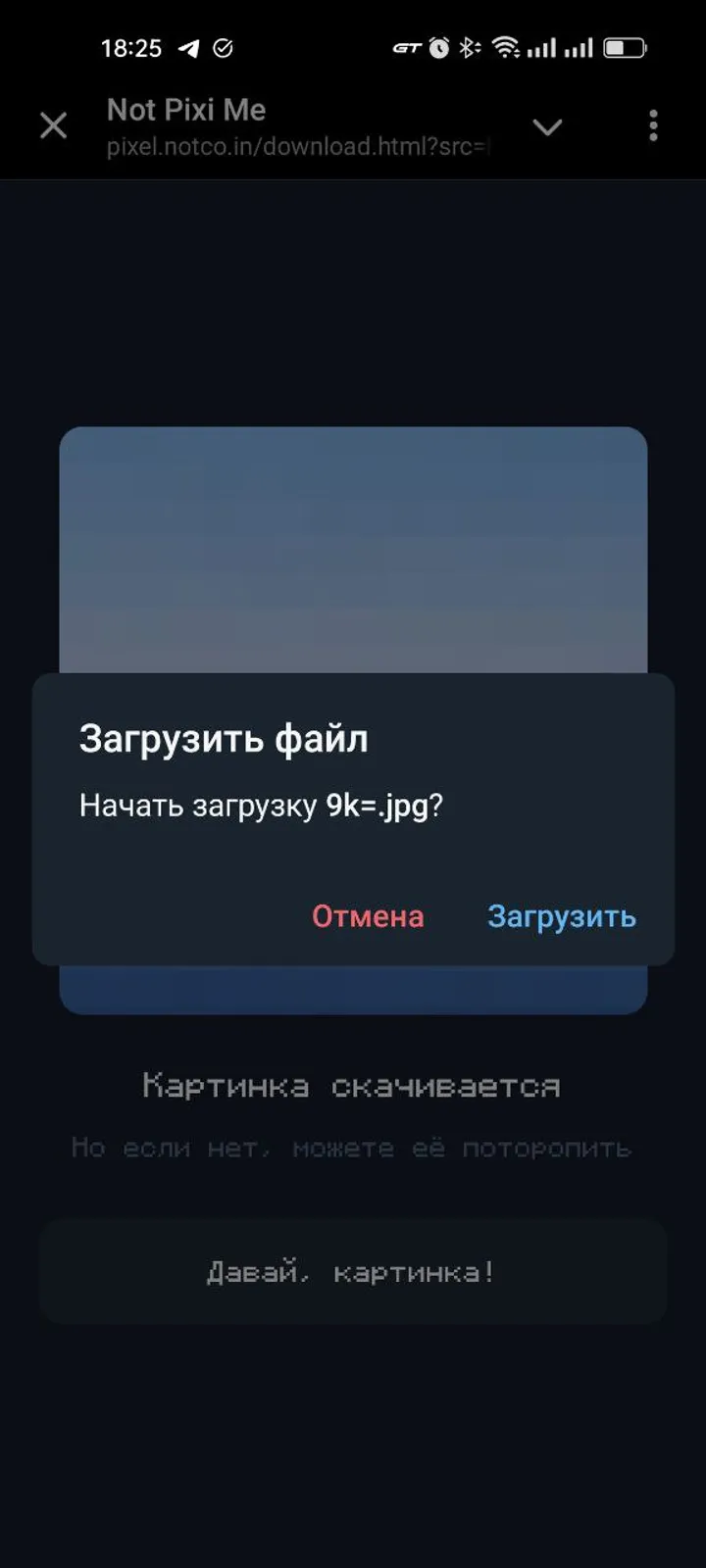706x1568 pixels.
Task: Tap the 18:25 clock in the status bar
Action: [x=133, y=47]
